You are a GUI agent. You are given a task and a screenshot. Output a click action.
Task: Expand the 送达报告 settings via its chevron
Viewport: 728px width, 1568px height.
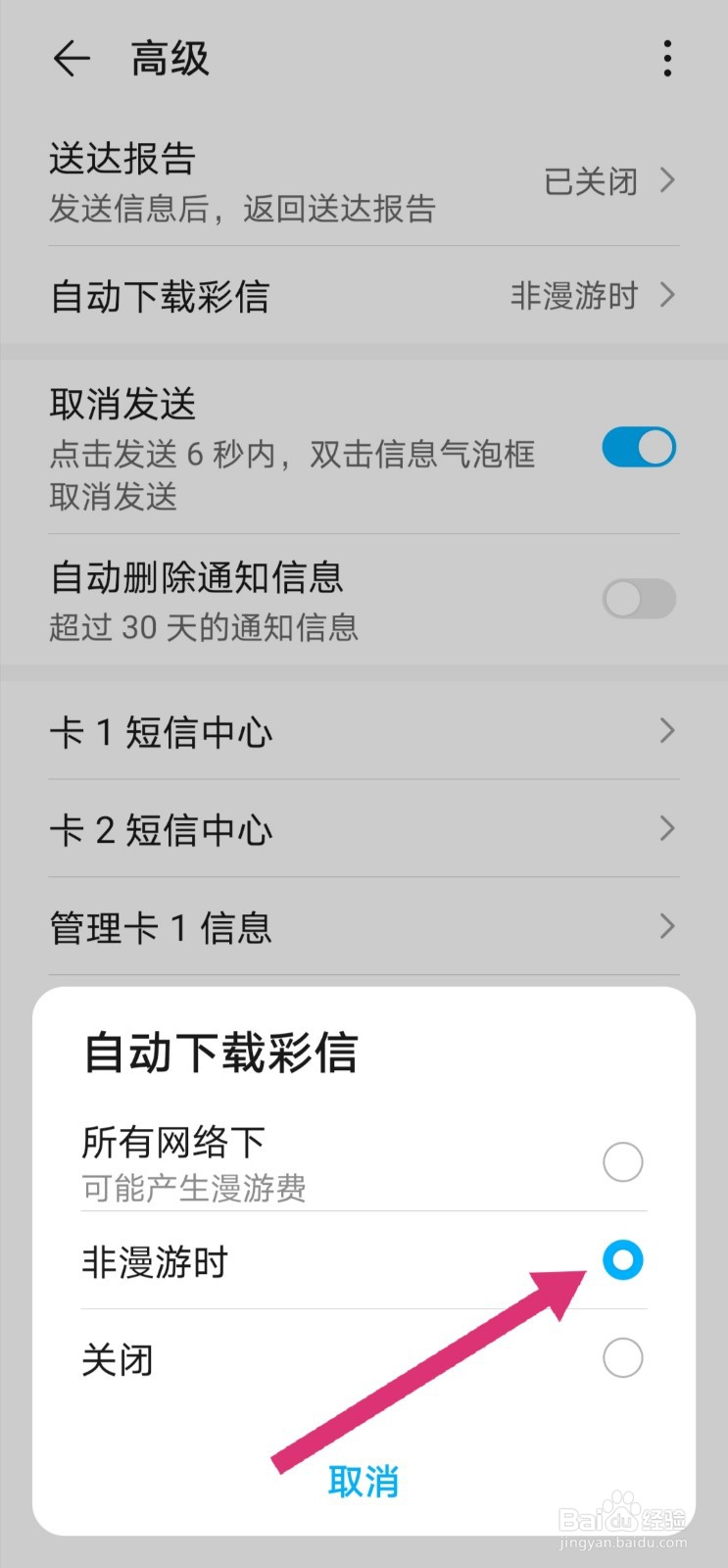point(668,181)
